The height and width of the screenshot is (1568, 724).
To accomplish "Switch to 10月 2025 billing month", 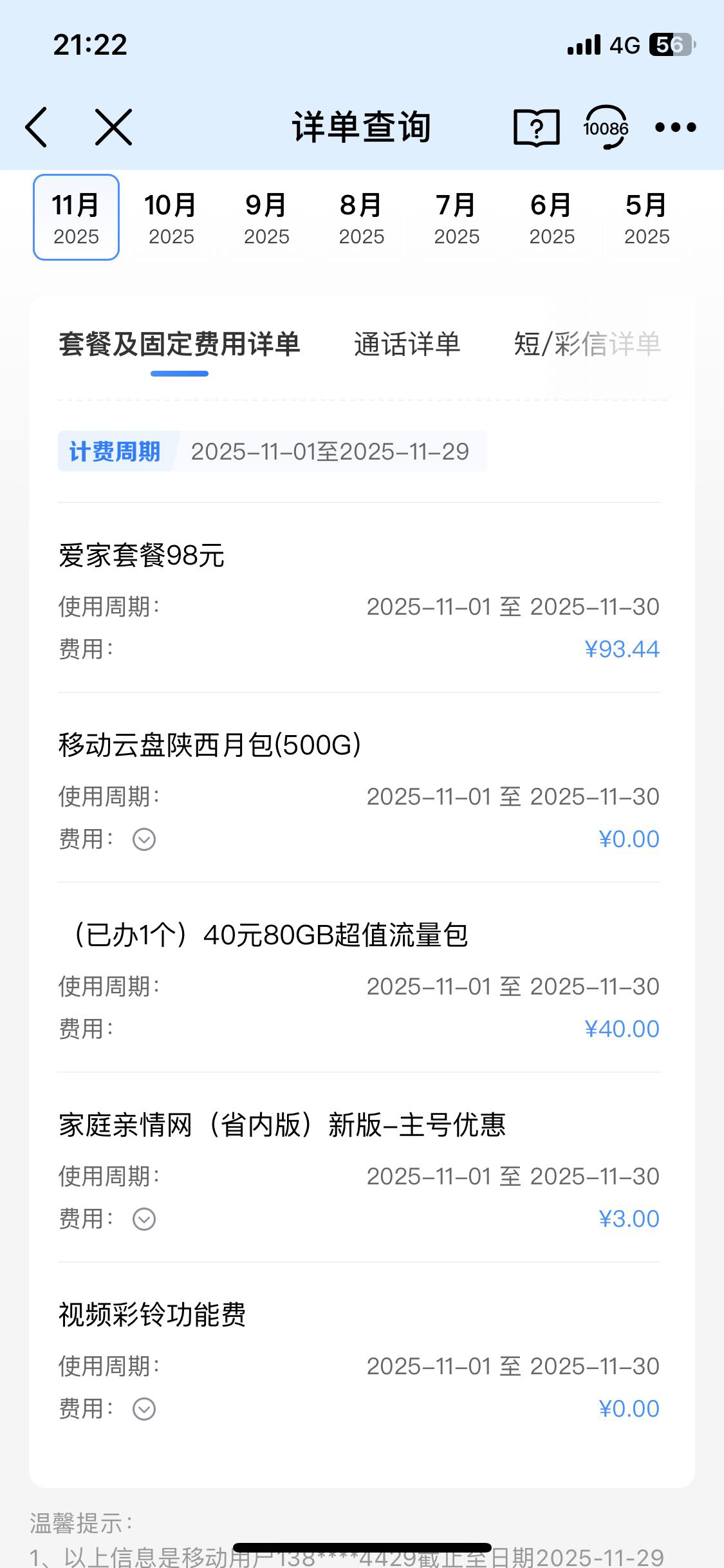I will [x=171, y=218].
